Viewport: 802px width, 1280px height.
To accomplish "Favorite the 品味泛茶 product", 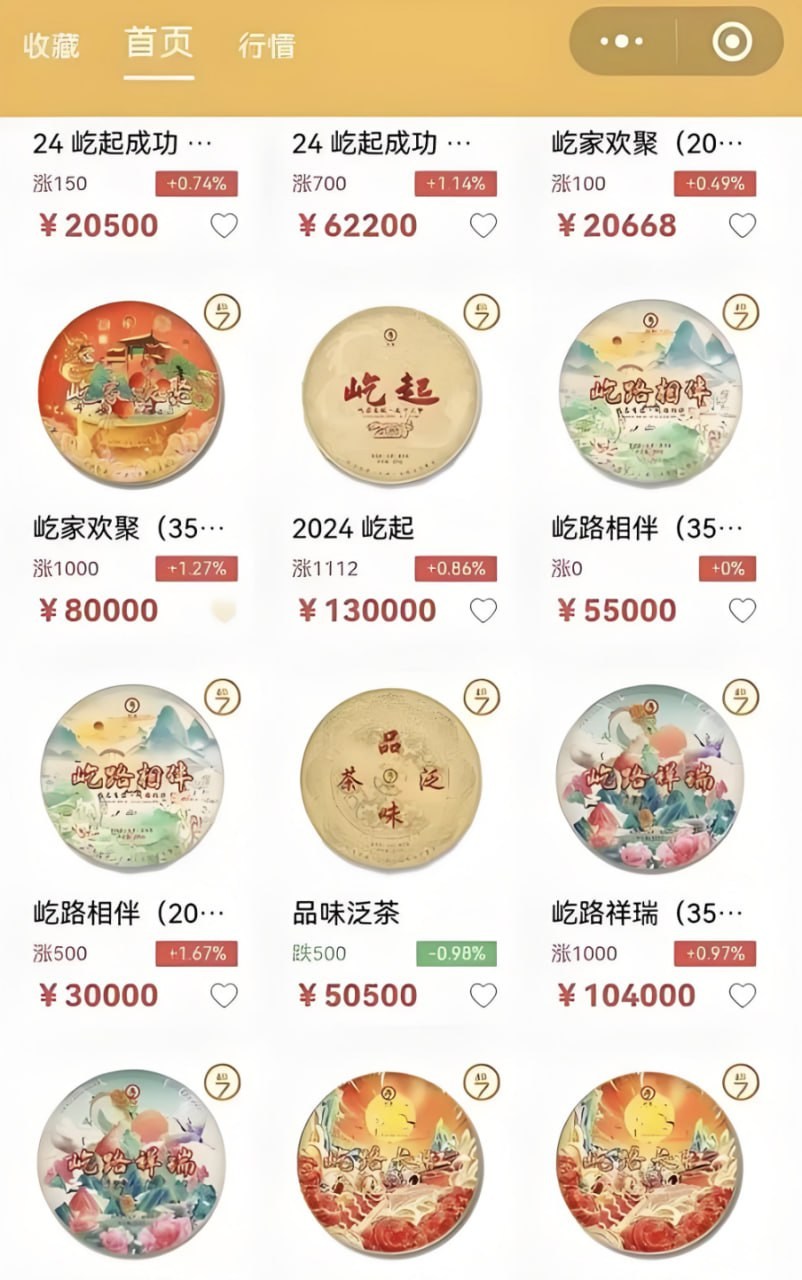I will (481, 995).
